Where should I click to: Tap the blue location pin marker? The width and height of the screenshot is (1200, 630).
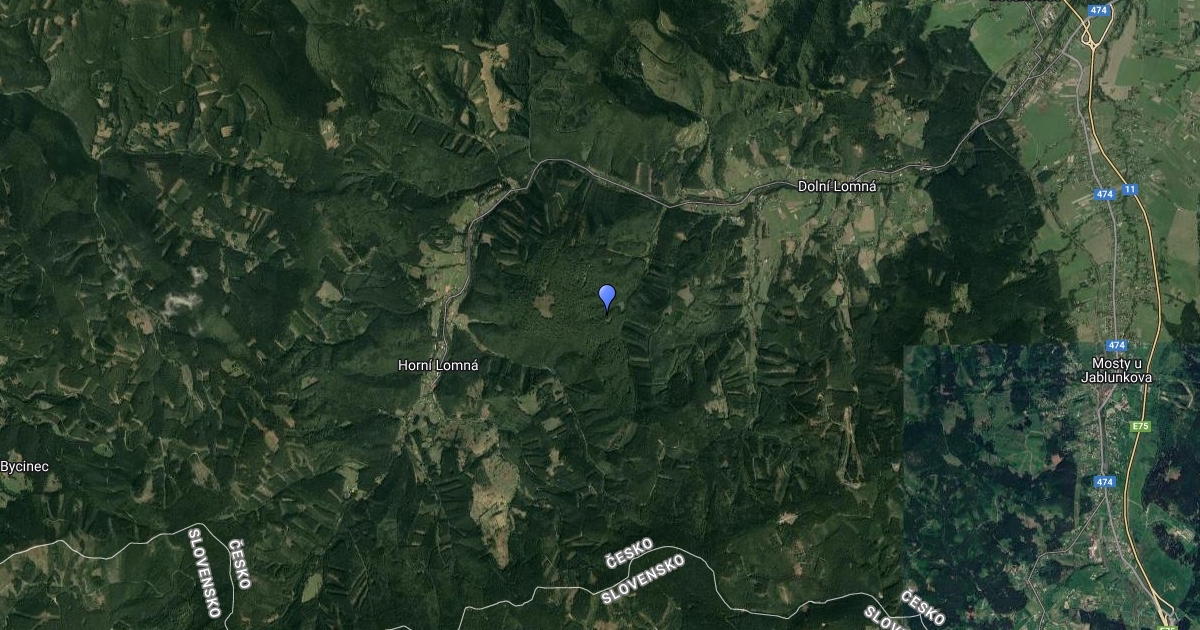coord(606,296)
